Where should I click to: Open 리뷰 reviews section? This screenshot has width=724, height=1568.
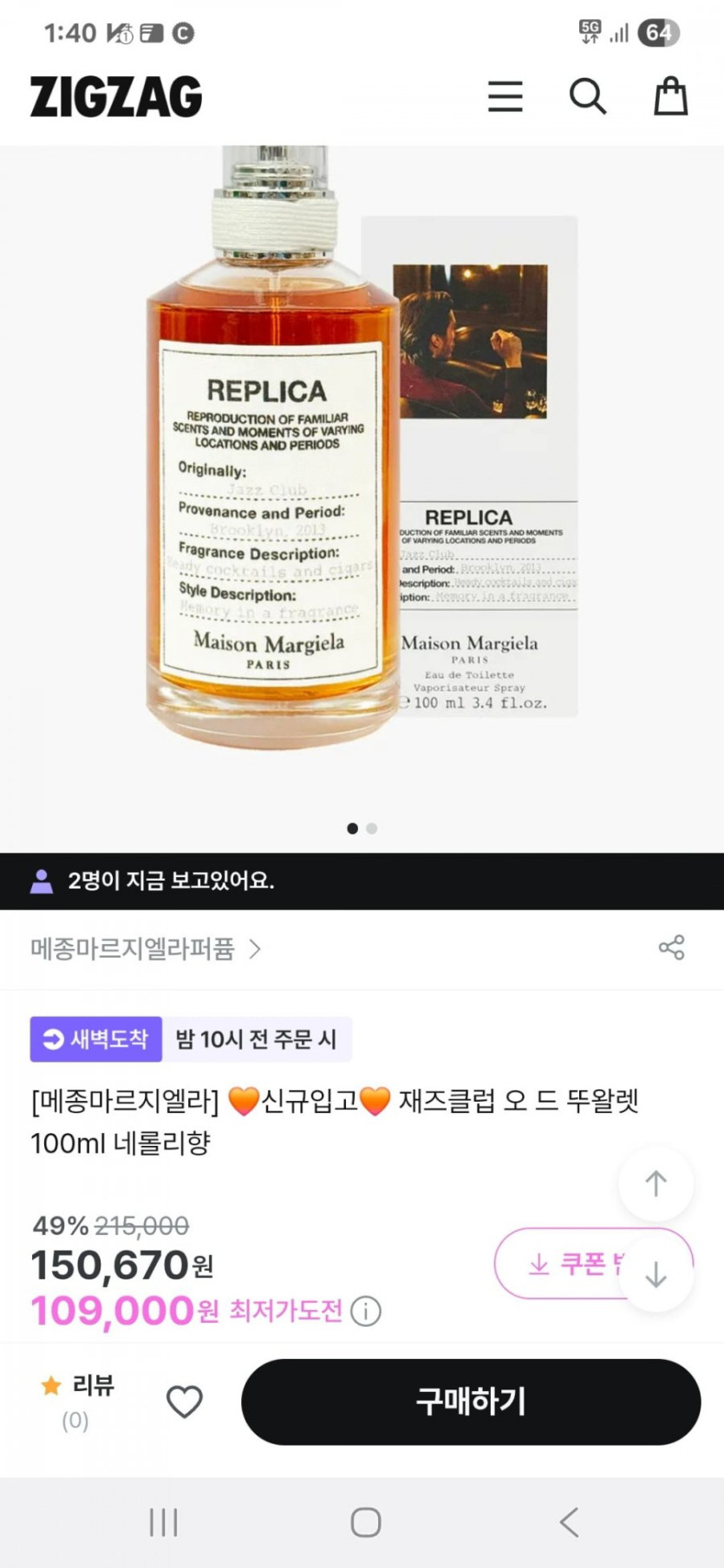tap(77, 1401)
